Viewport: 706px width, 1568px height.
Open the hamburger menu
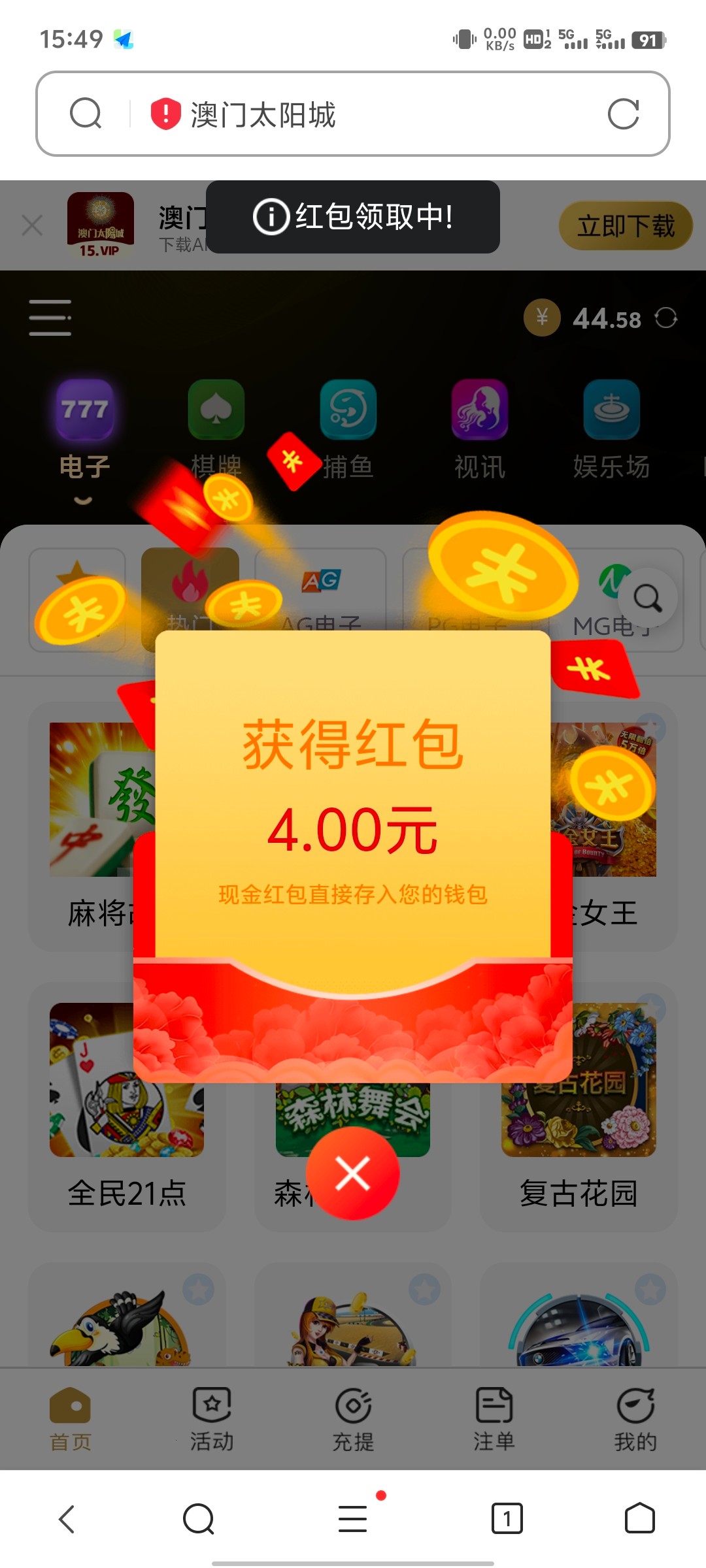point(50,318)
